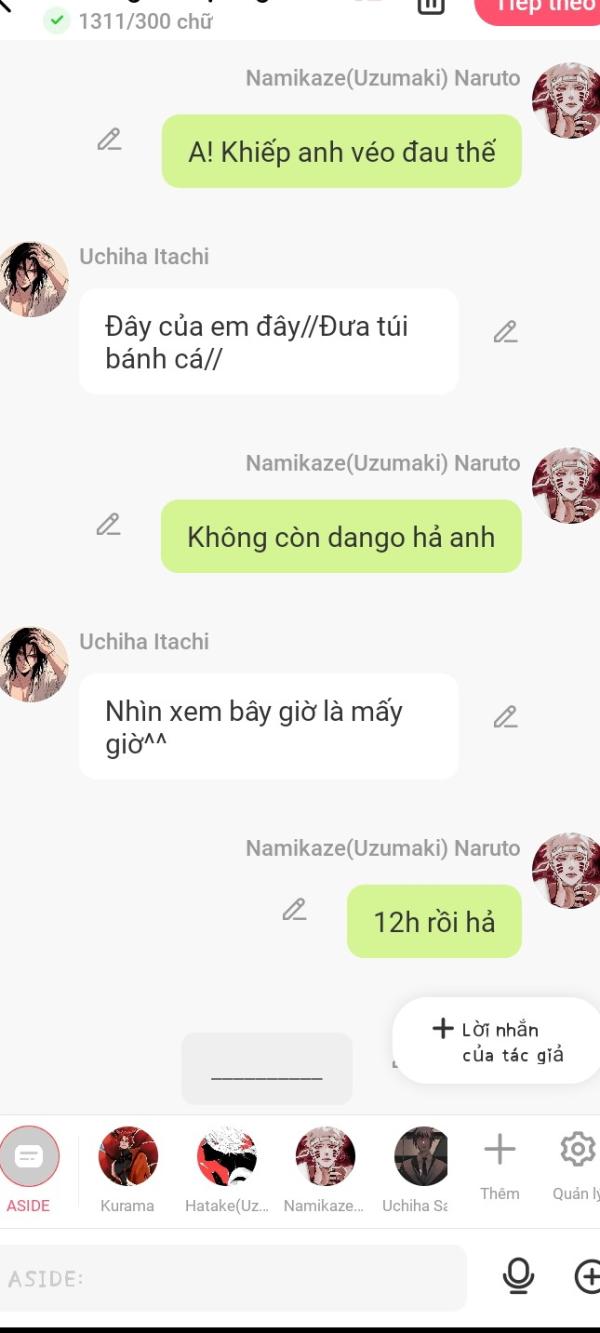
Task: Edit the message "A! Khiếp anh véo đau thế"
Action: click(x=109, y=140)
